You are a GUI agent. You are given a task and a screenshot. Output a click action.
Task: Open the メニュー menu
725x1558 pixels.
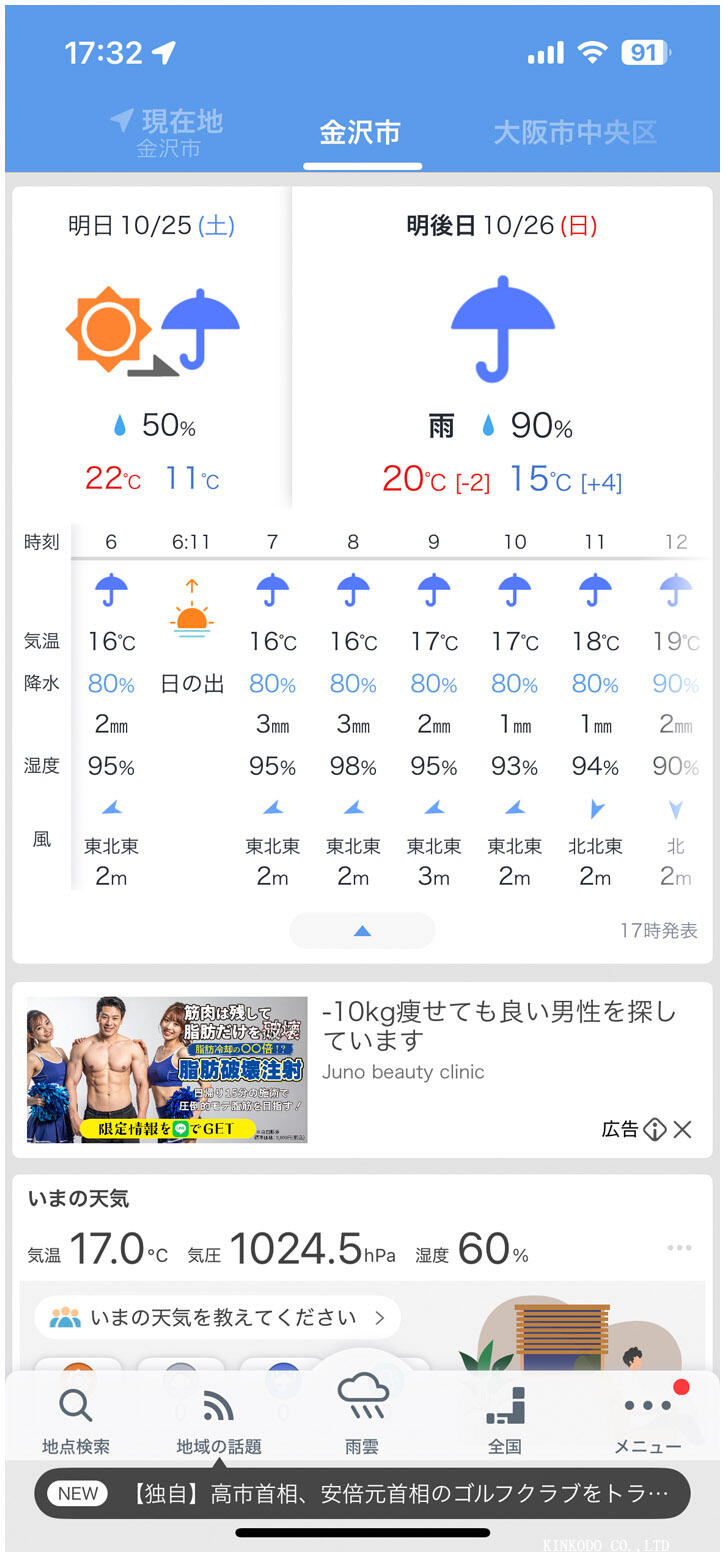pyautogui.click(x=648, y=1421)
